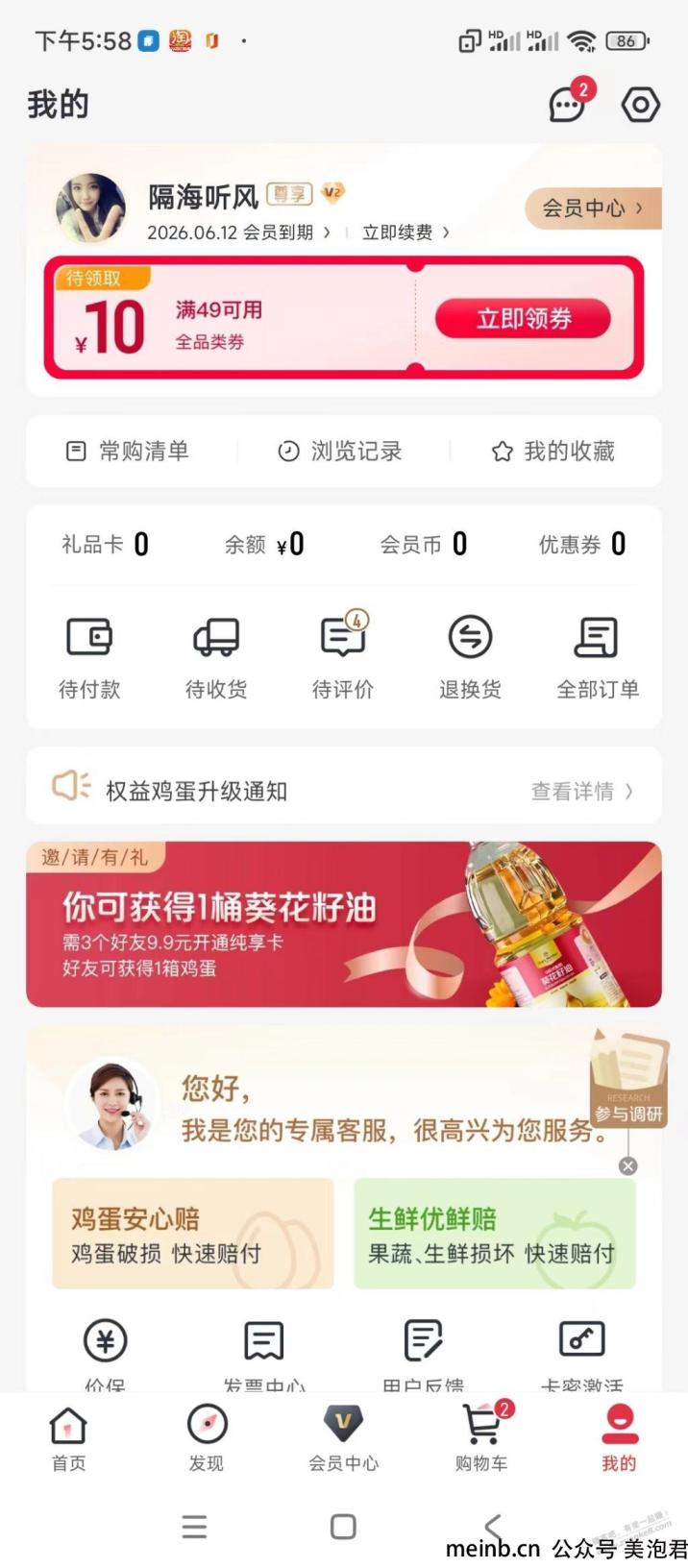Open the 生鲜优鲜赔 card
The width and height of the screenshot is (688, 1568).
(x=495, y=1234)
